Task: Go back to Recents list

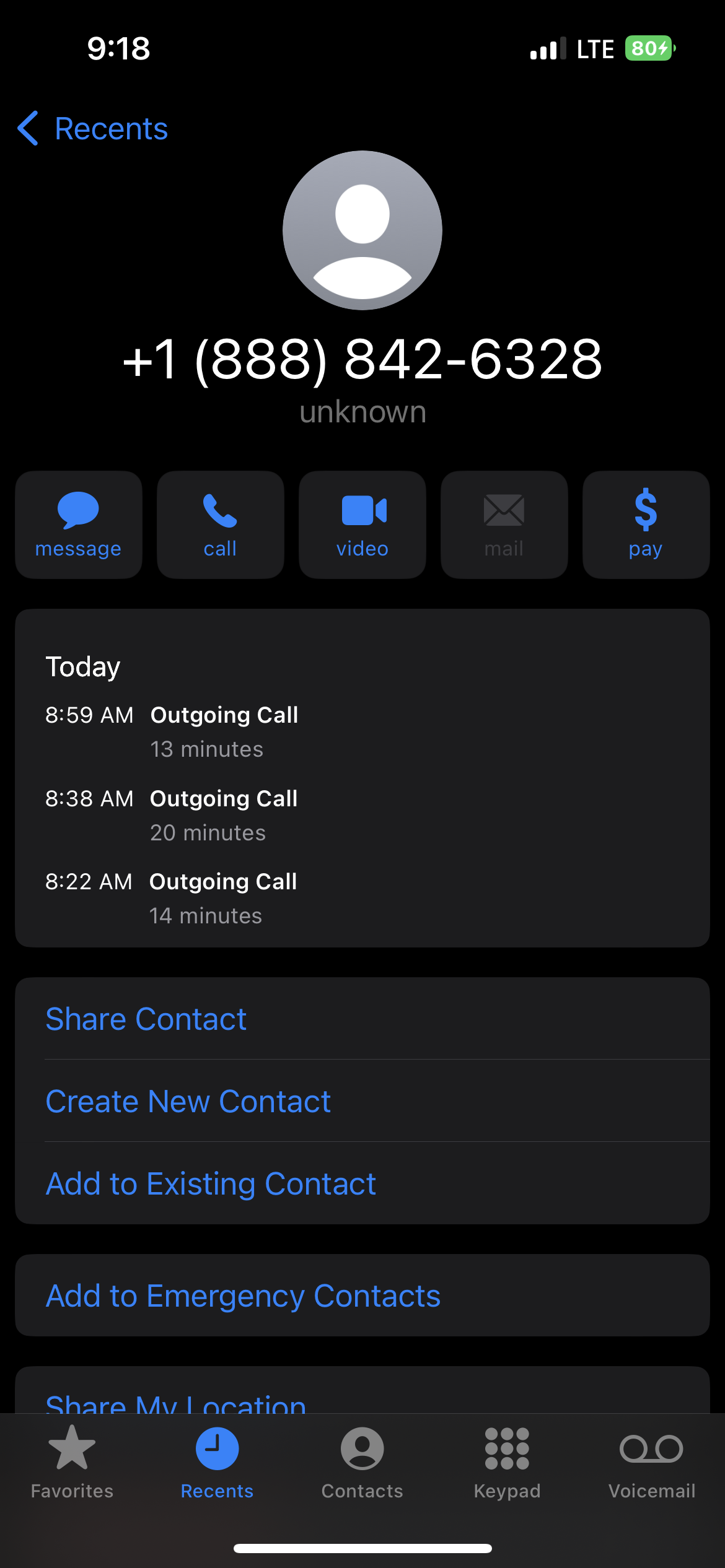Action: coord(93,129)
